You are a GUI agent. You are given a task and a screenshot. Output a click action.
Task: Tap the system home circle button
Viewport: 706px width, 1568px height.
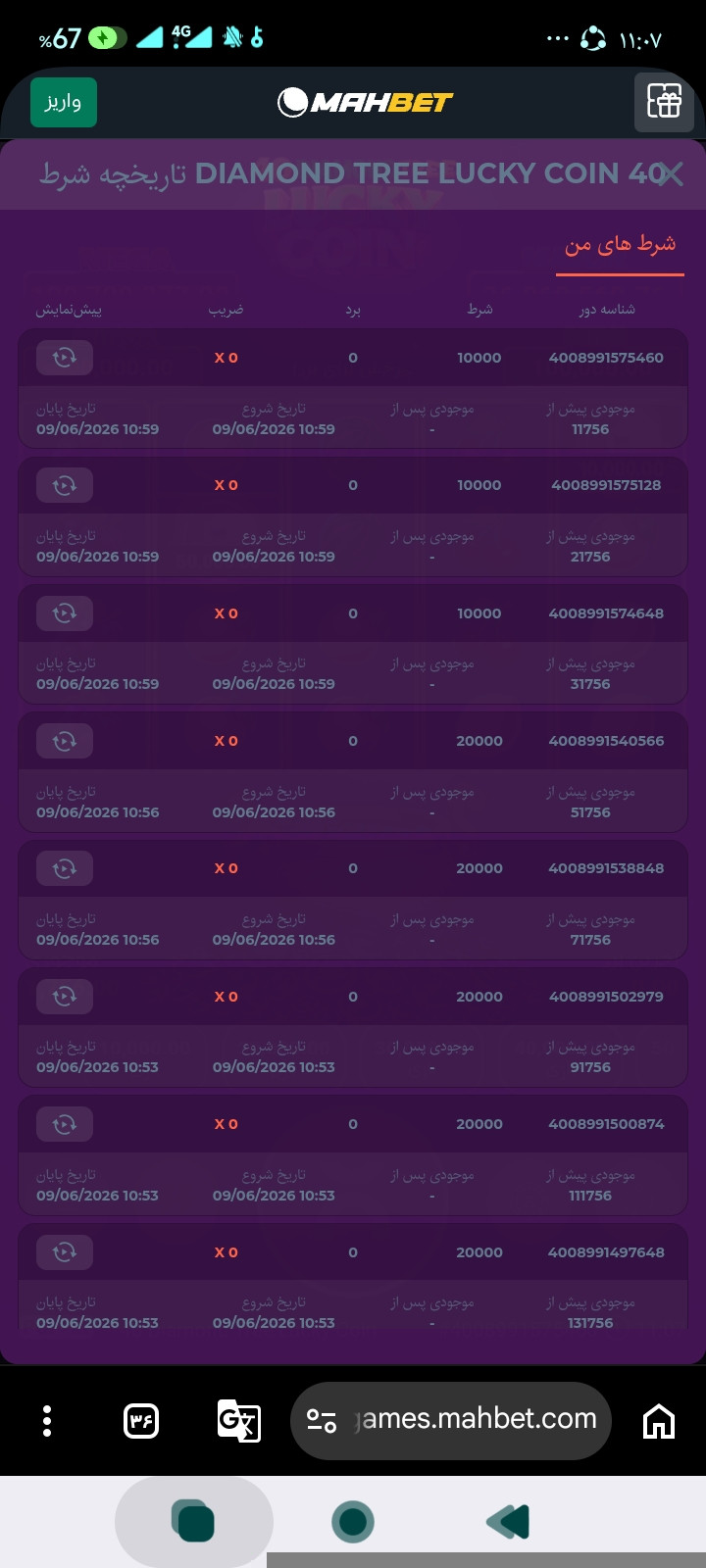353,1522
